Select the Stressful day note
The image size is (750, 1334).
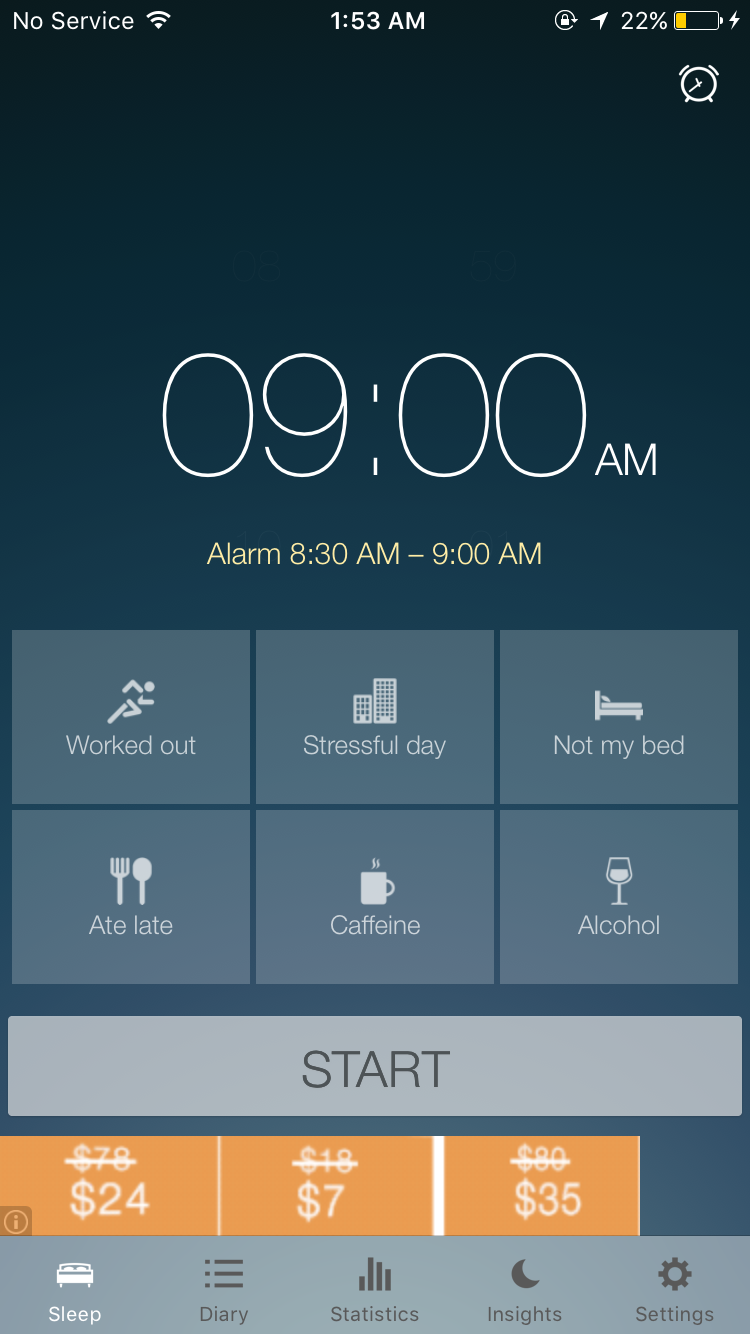(375, 717)
